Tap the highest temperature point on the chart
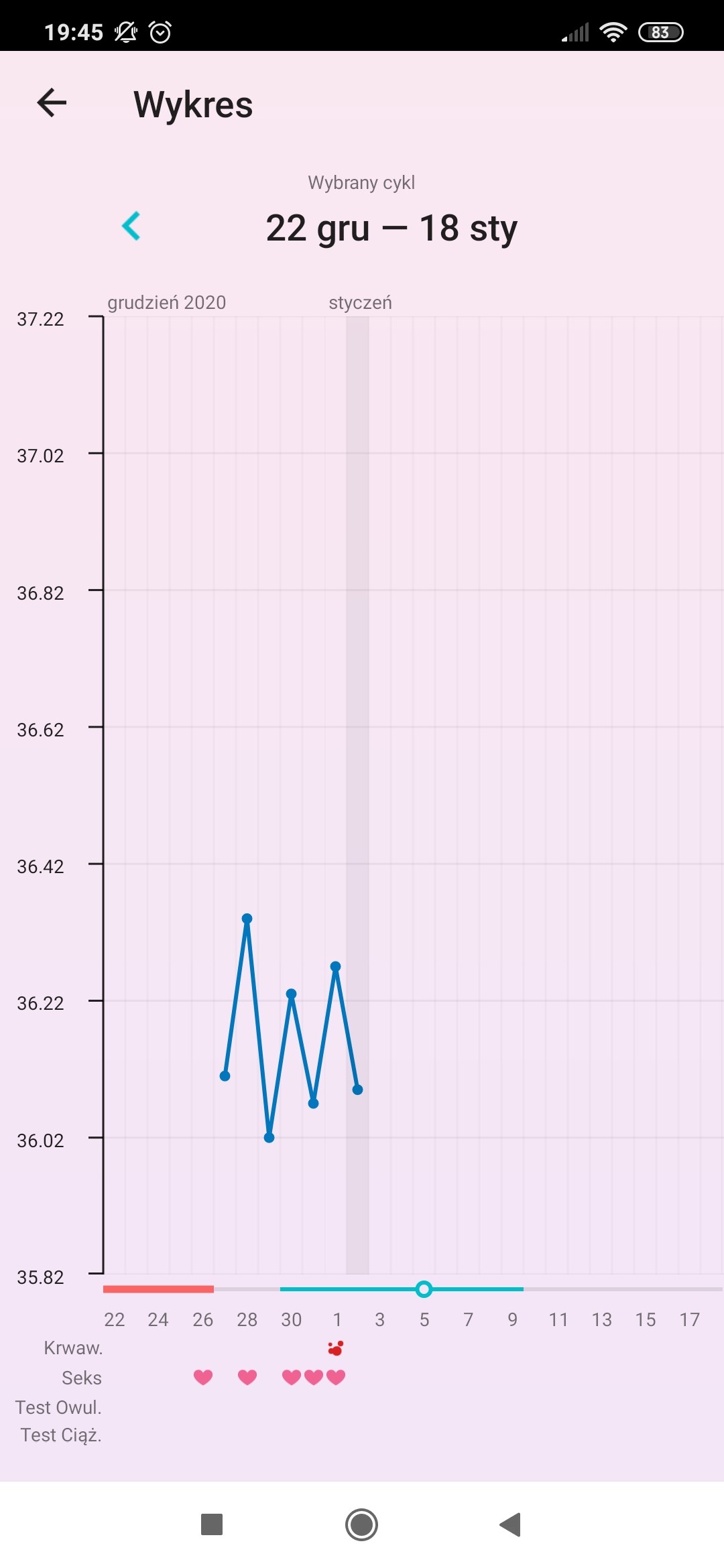The height and width of the screenshot is (1568, 724). (x=247, y=919)
